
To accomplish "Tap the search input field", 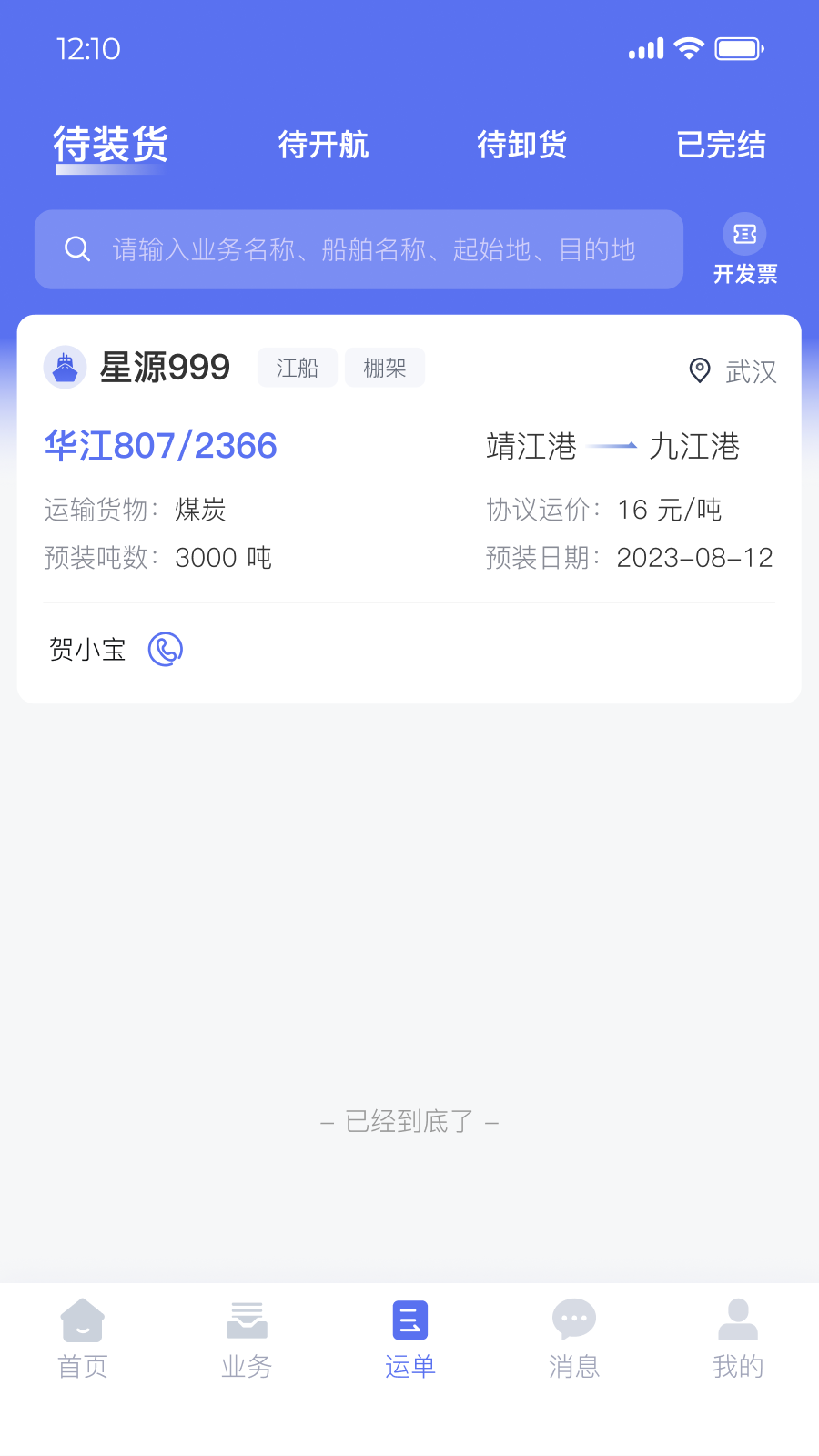I will pyautogui.click(x=364, y=249).
